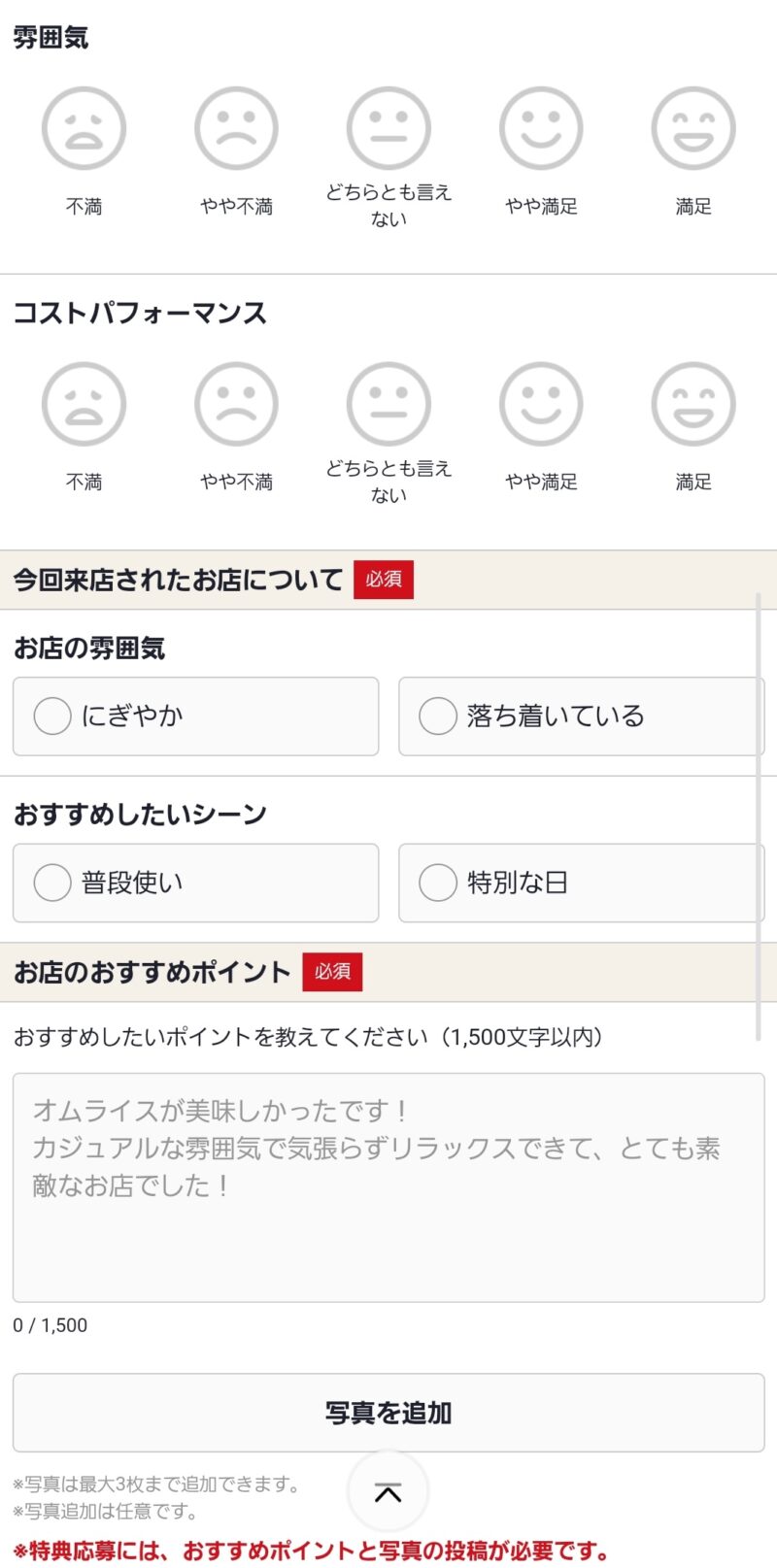Image resolution: width=777 pixels, height=1568 pixels.
Task: Select にぎやか for お店の雰囲気
Action: coord(195,717)
